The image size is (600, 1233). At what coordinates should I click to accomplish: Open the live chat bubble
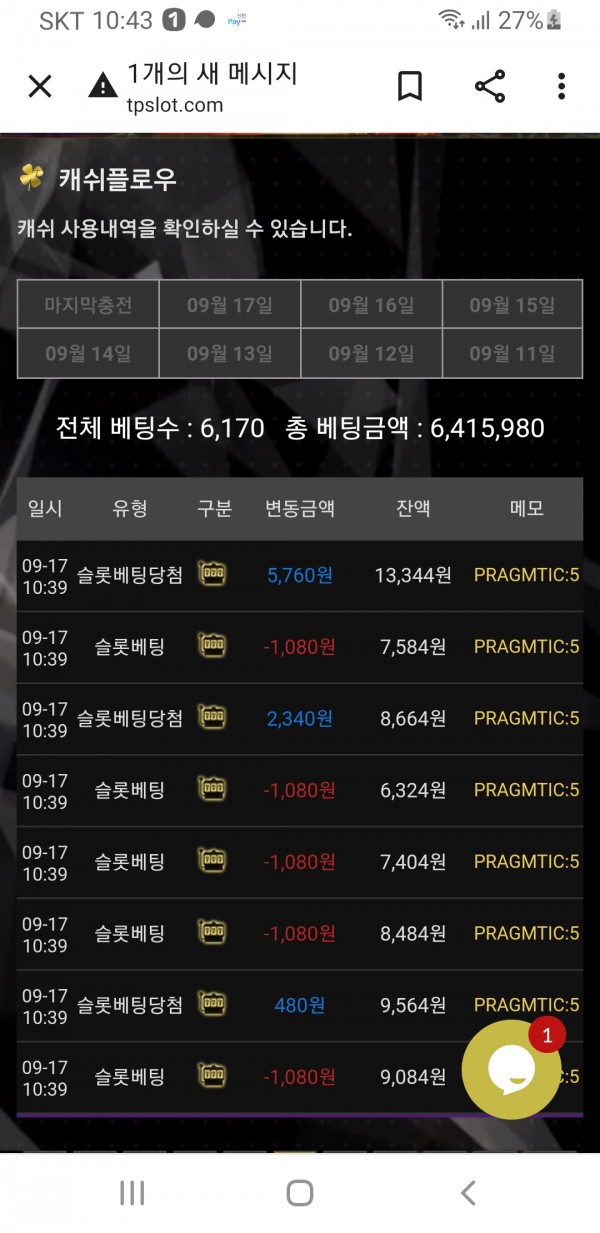pos(511,1070)
